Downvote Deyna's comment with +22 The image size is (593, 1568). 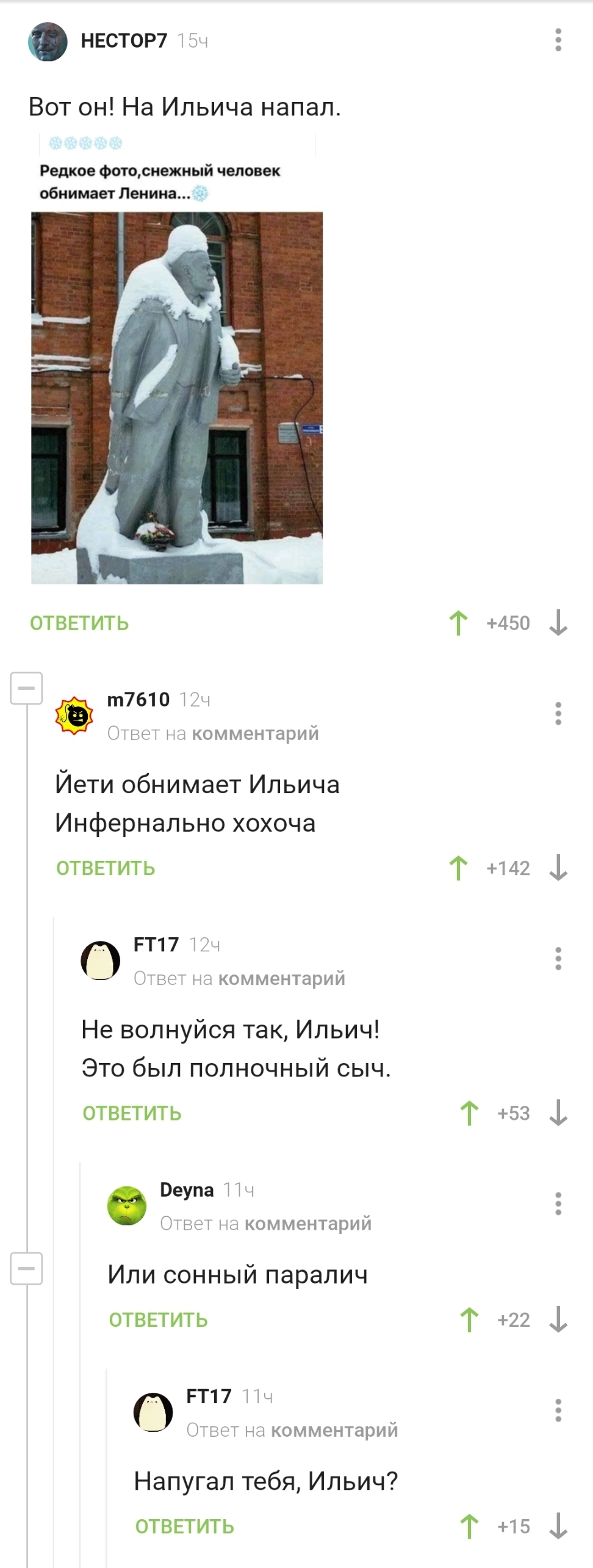558,1319
